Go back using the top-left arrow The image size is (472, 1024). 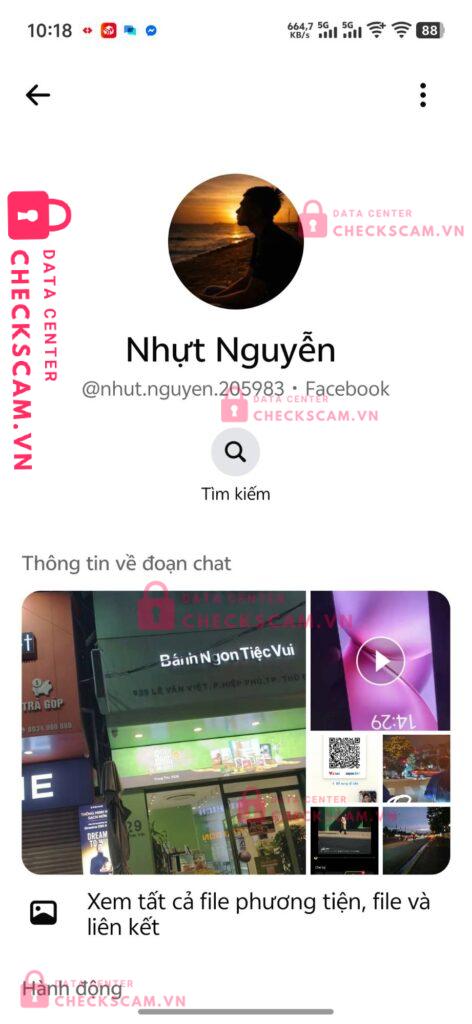pyautogui.click(x=38, y=95)
